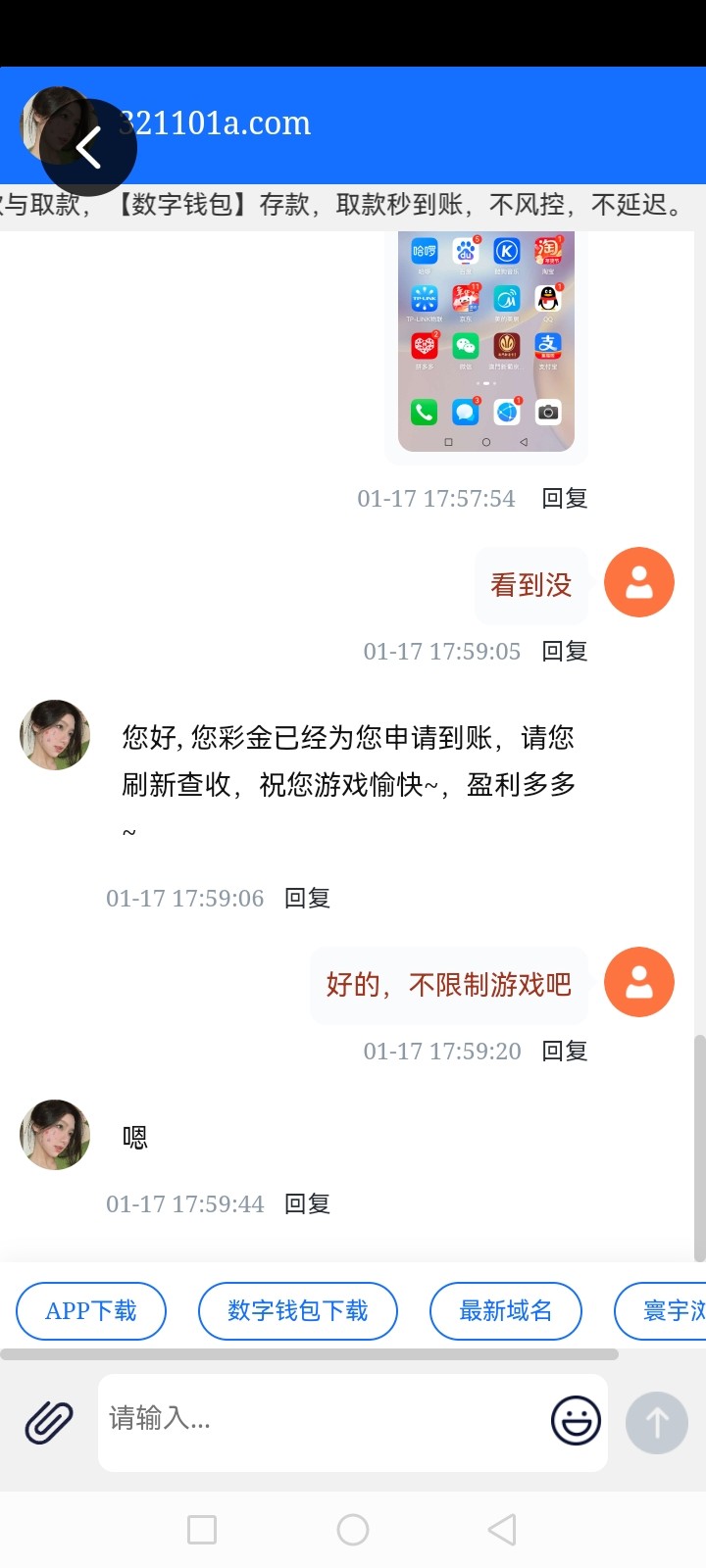Attach a file with the paperclip icon

tap(49, 1422)
